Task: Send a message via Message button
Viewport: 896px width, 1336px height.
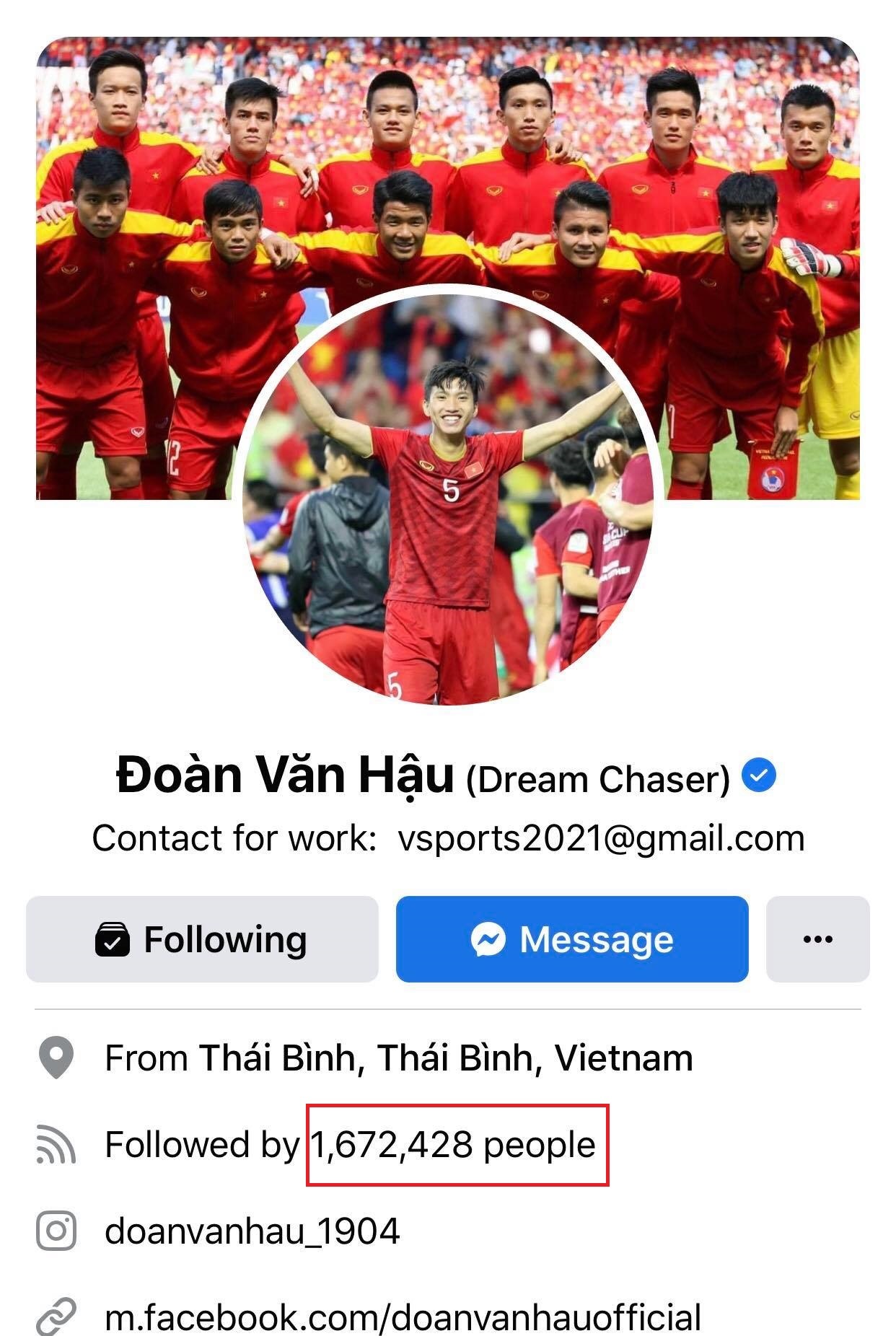Action: click(571, 939)
